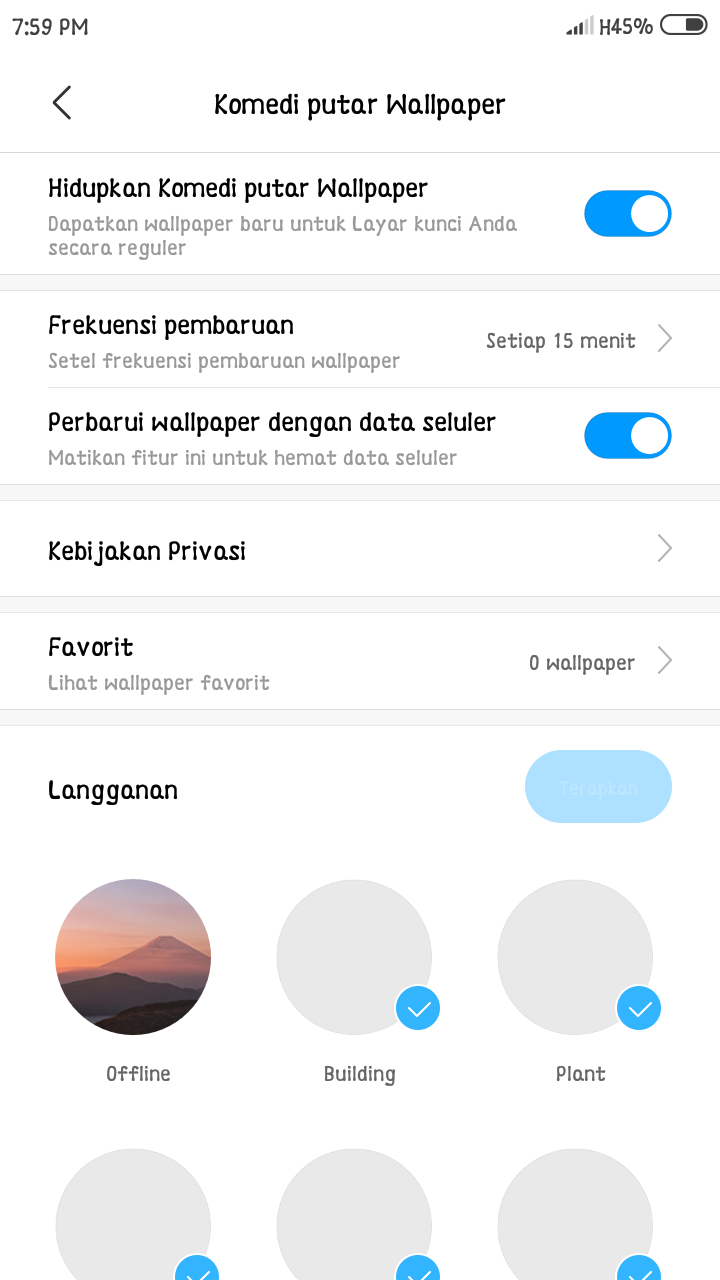
Task: View Favorit wallpaper list
Action: click(x=360, y=662)
